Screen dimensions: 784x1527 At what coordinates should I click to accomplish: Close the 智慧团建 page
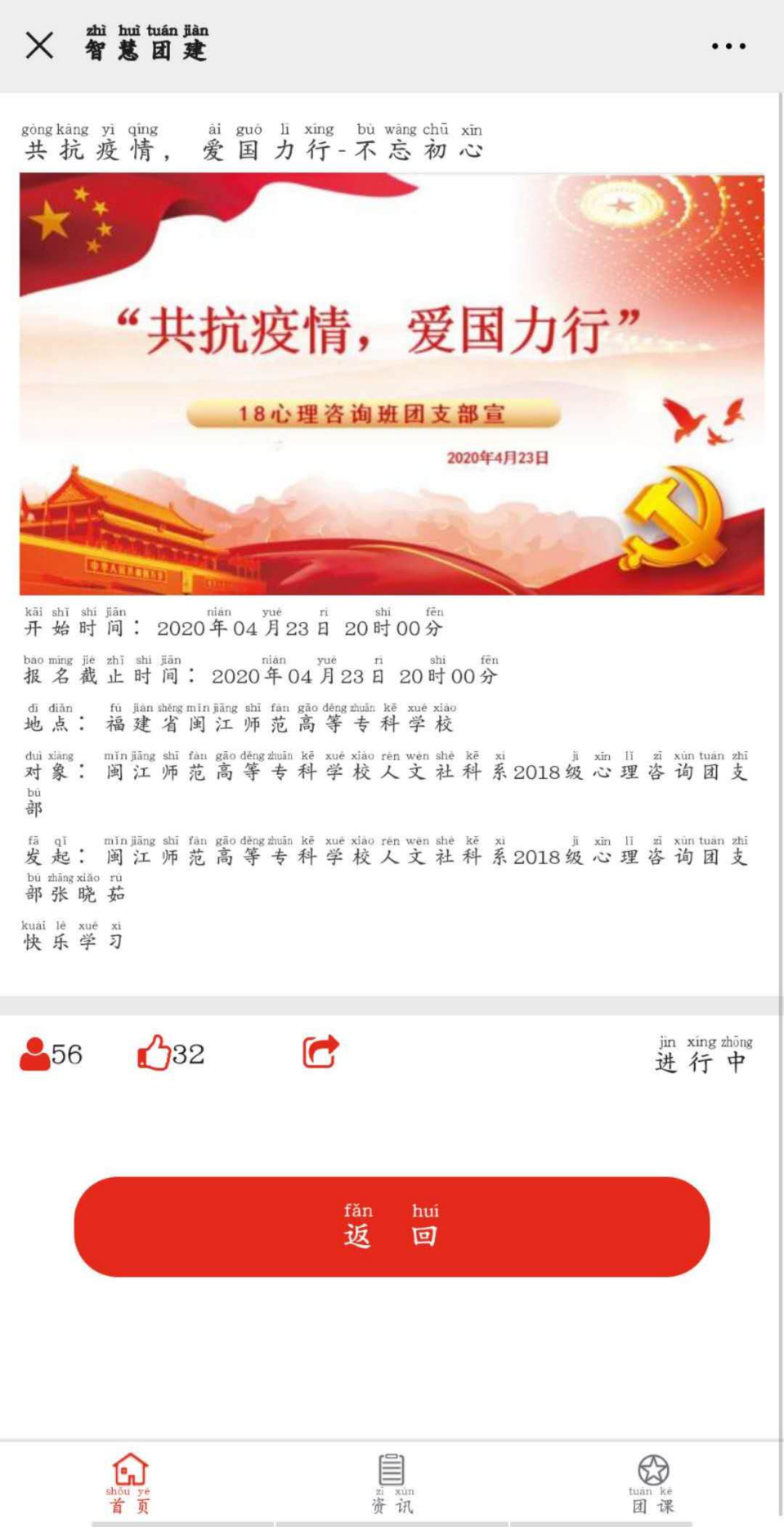39,45
